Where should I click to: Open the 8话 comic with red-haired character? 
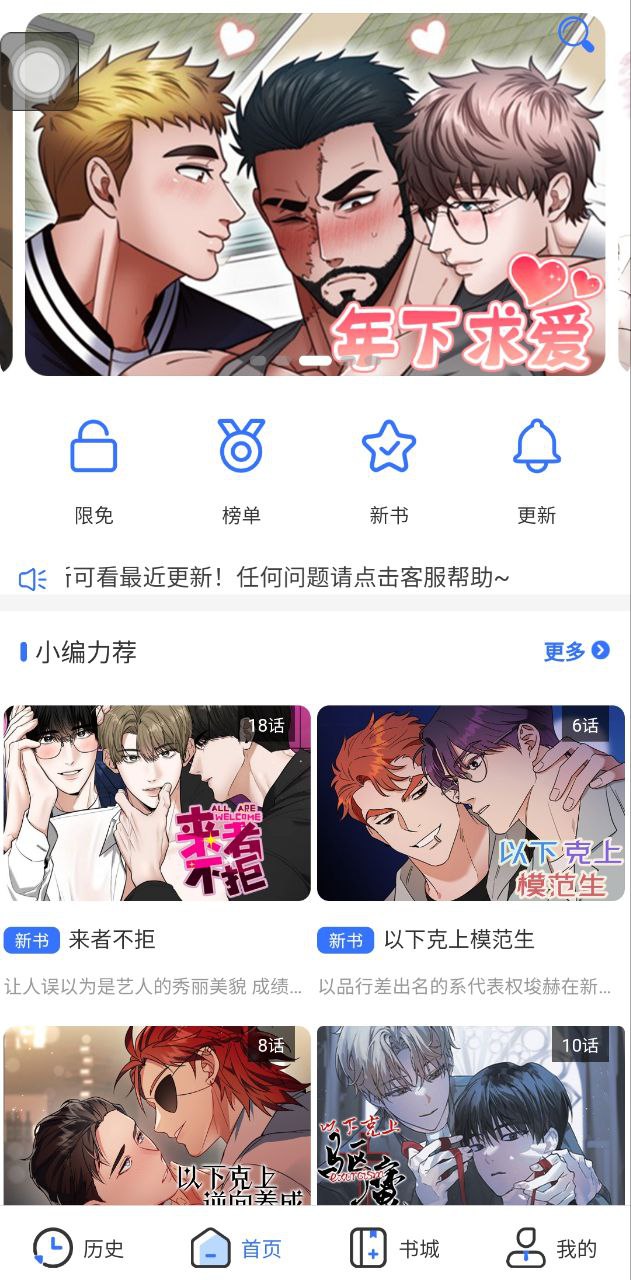tap(157, 1115)
